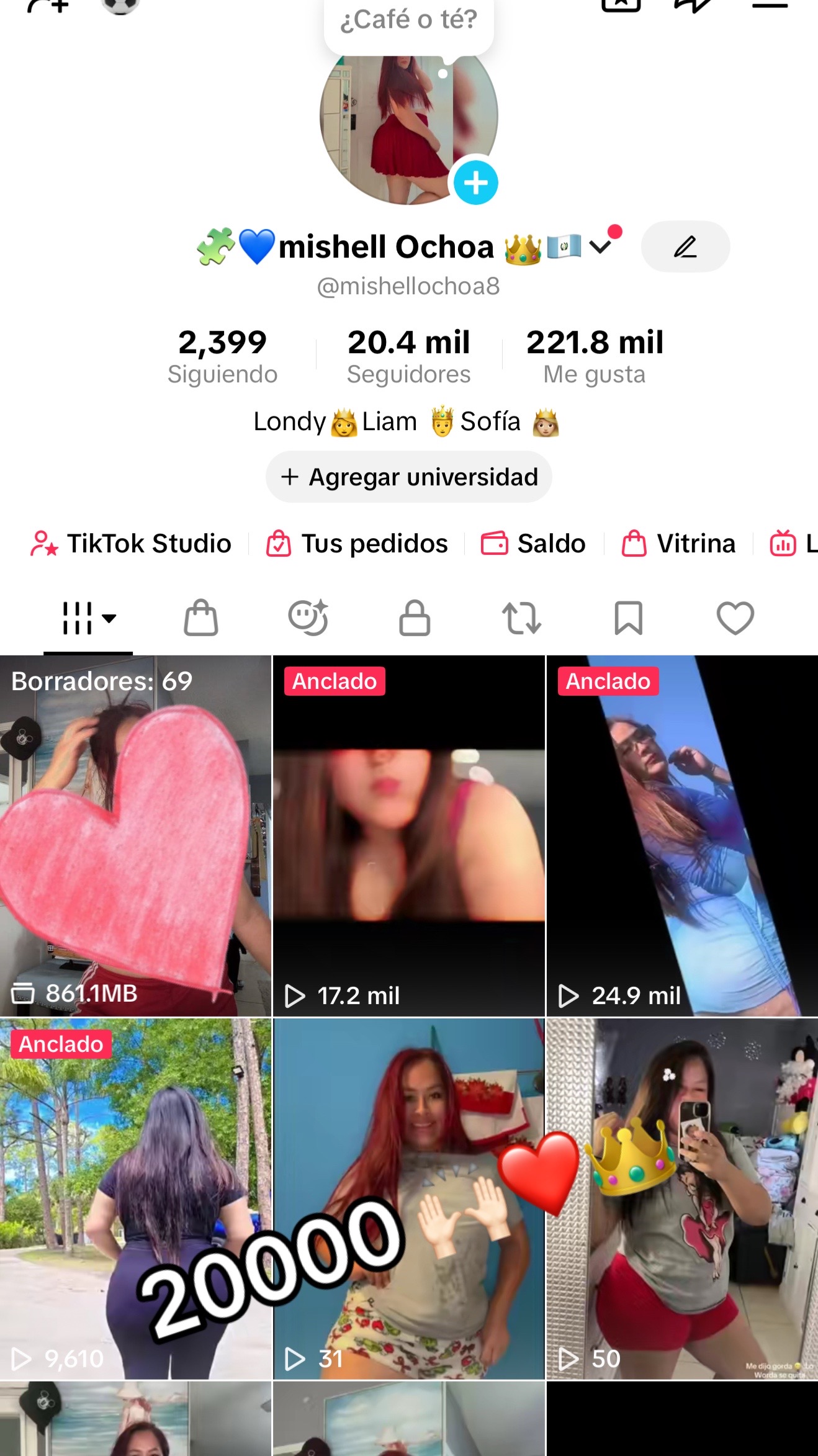Image resolution: width=818 pixels, height=1456 pixels.
Task: Switch to the saved bookmarks tab
Action: pyautogui.click(x=628, y=618)
